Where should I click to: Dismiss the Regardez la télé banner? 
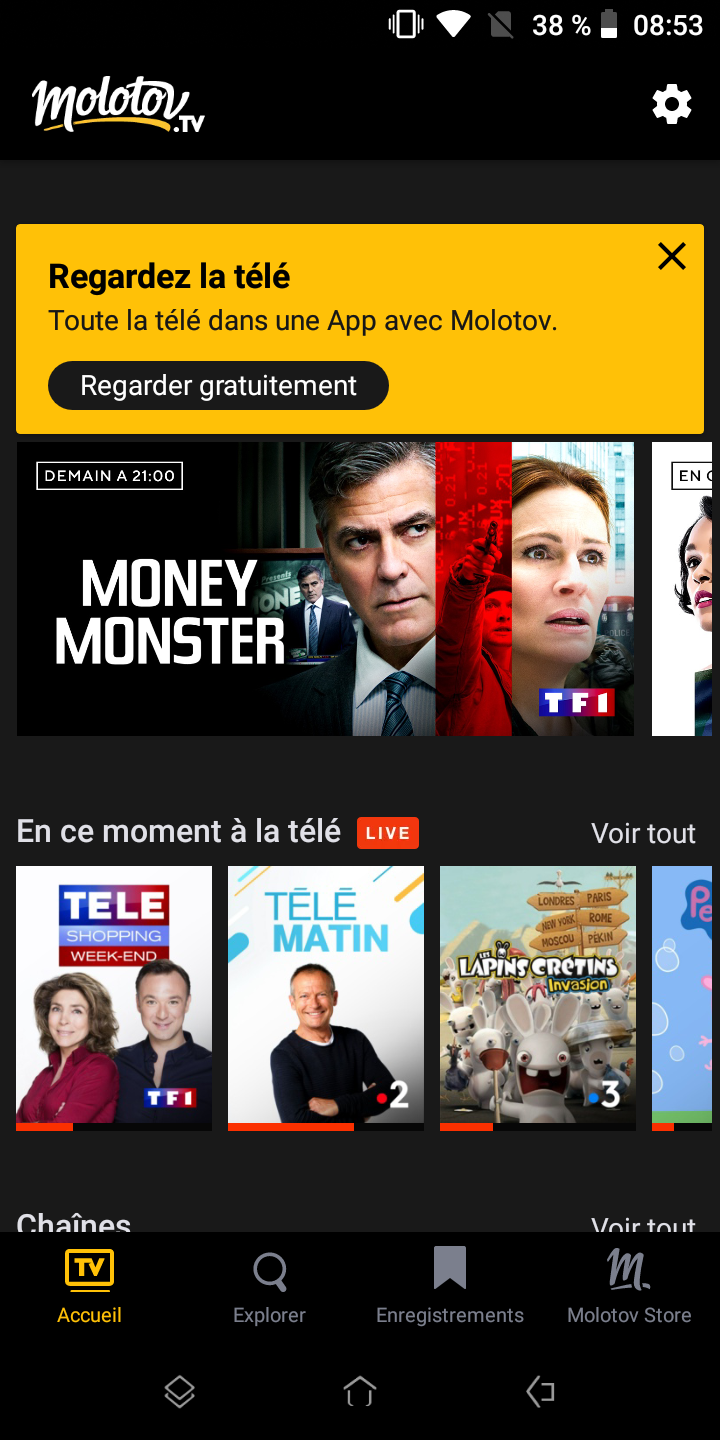pos(671,257)
